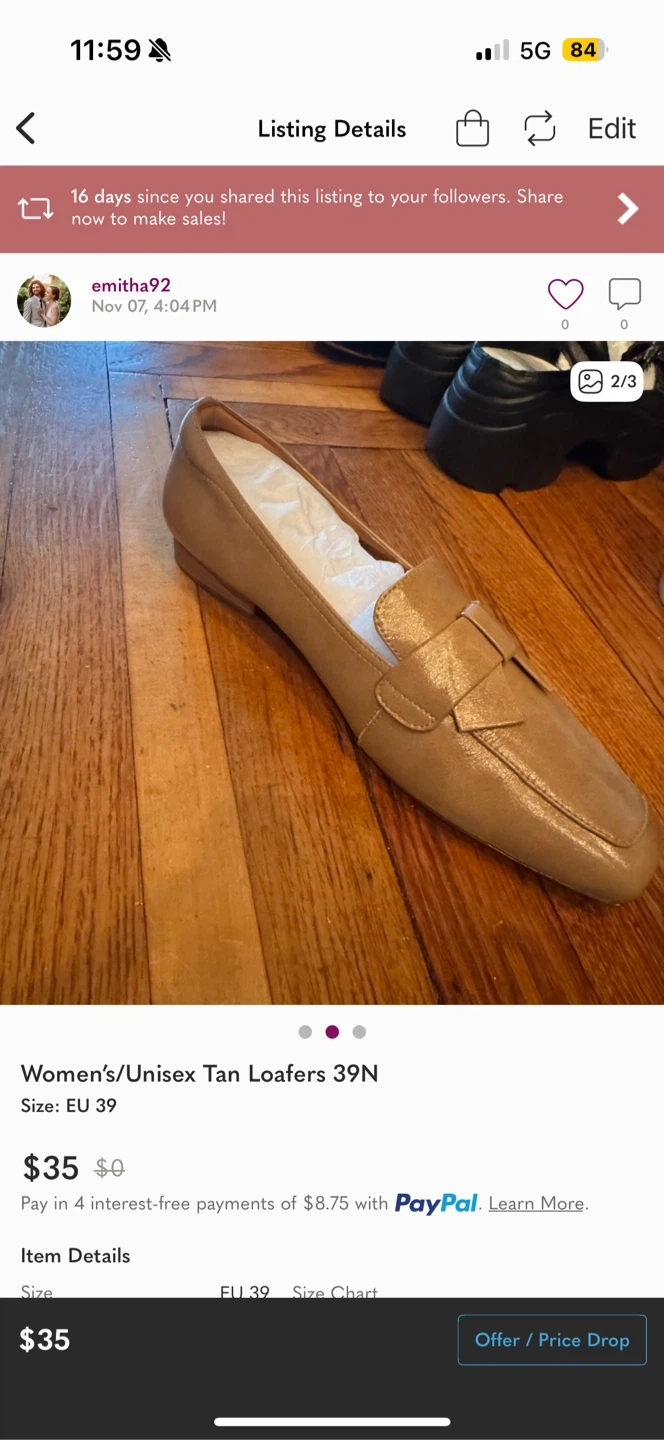Select Offer / Price Drop button
The height and width of the screenshot is (1440, 664).
(552, 1340)
